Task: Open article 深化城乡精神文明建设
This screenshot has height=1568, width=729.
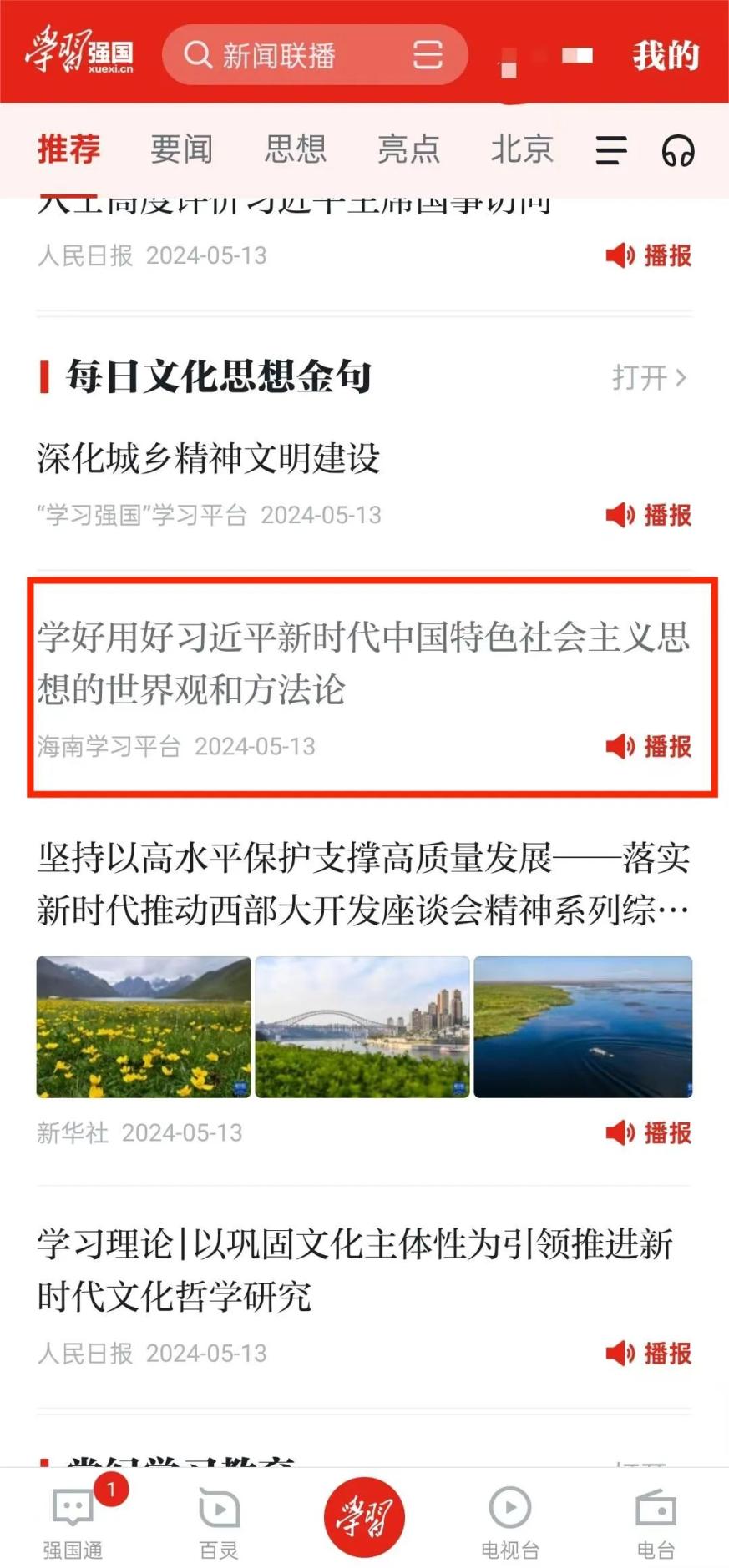Action: (x=209, y=458)
